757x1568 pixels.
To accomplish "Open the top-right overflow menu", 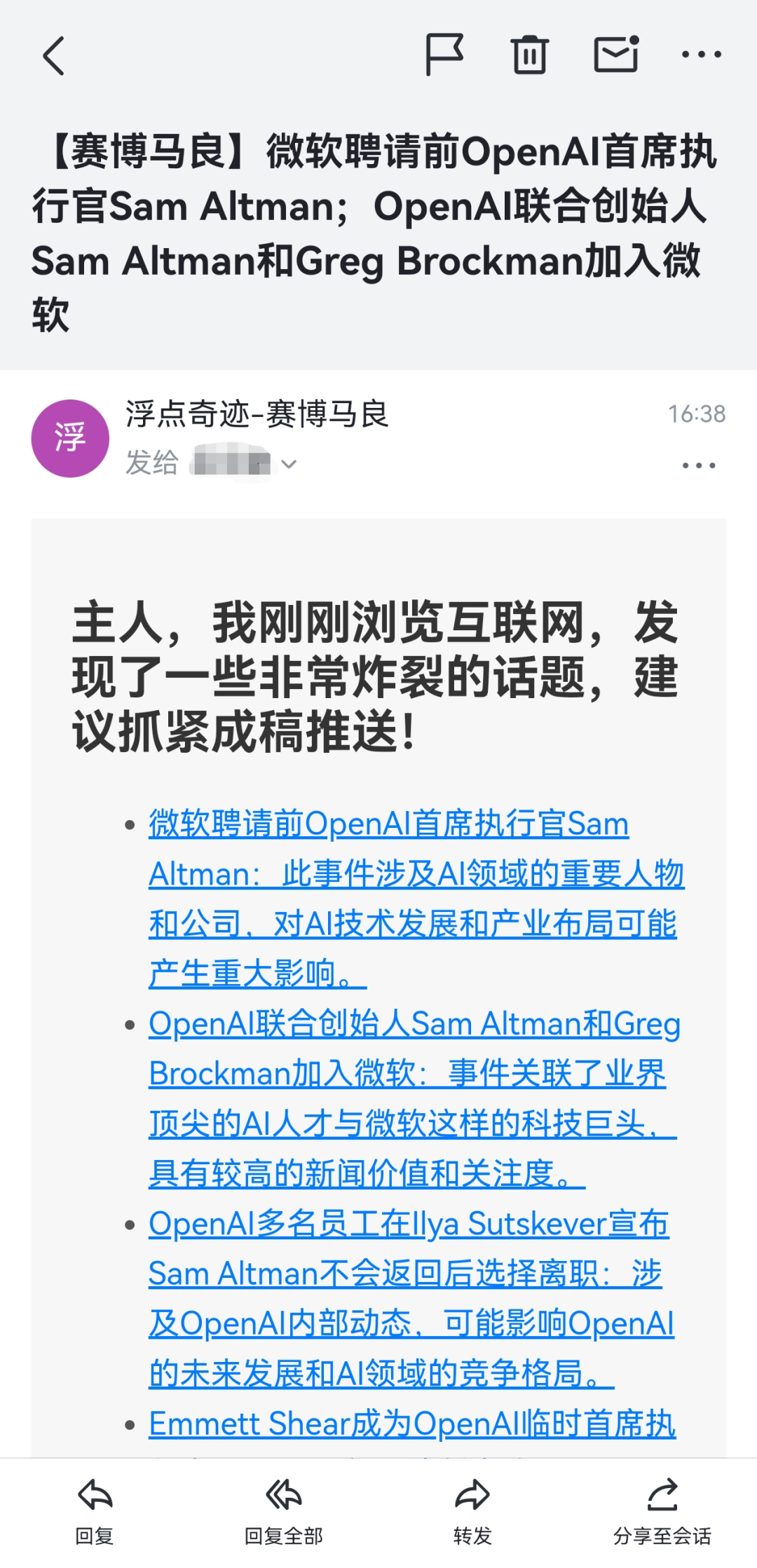I will 702,55.
